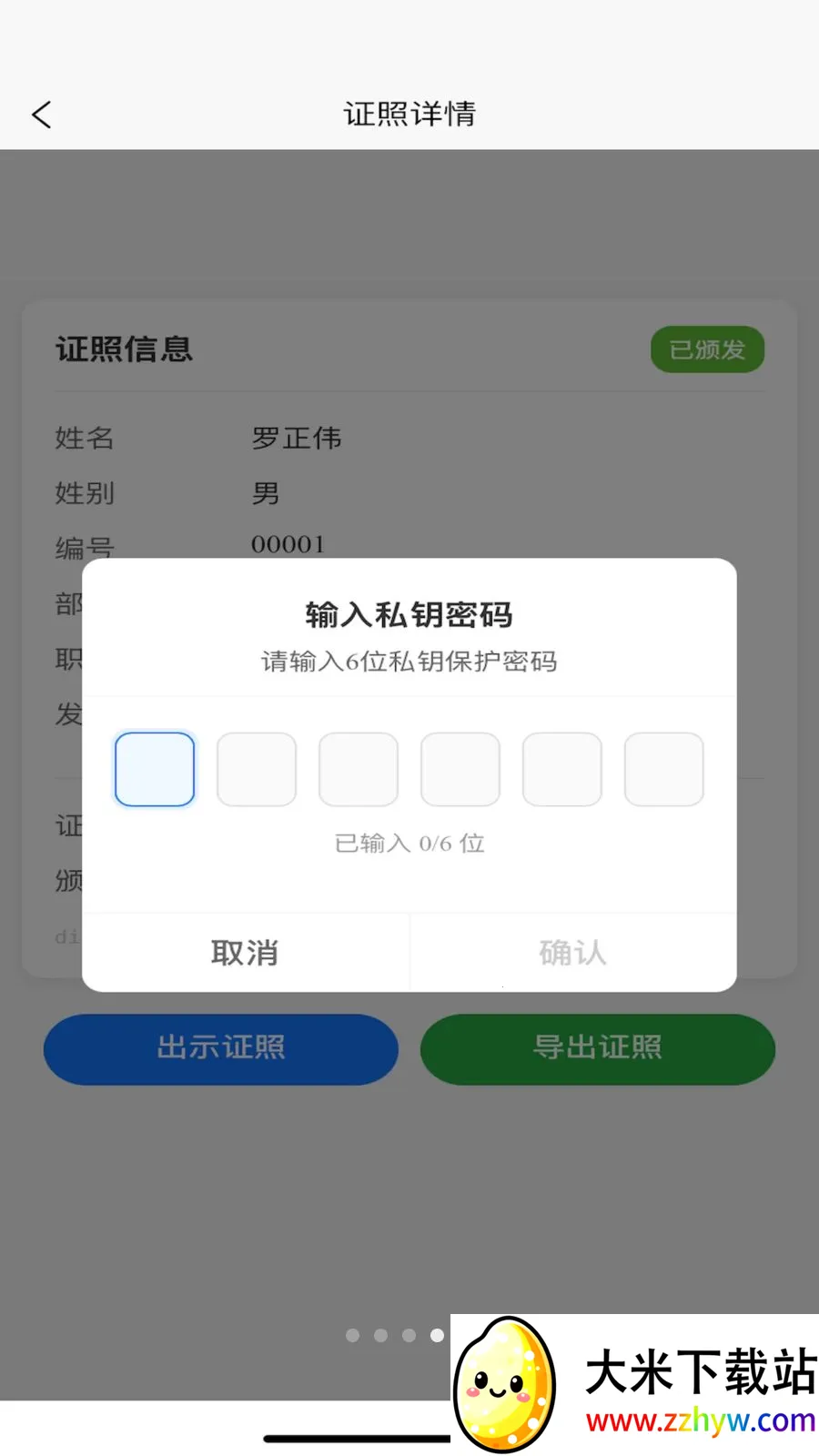Go back with the top-left arrow
This screenshot has height=1456, width=819.
42,115
